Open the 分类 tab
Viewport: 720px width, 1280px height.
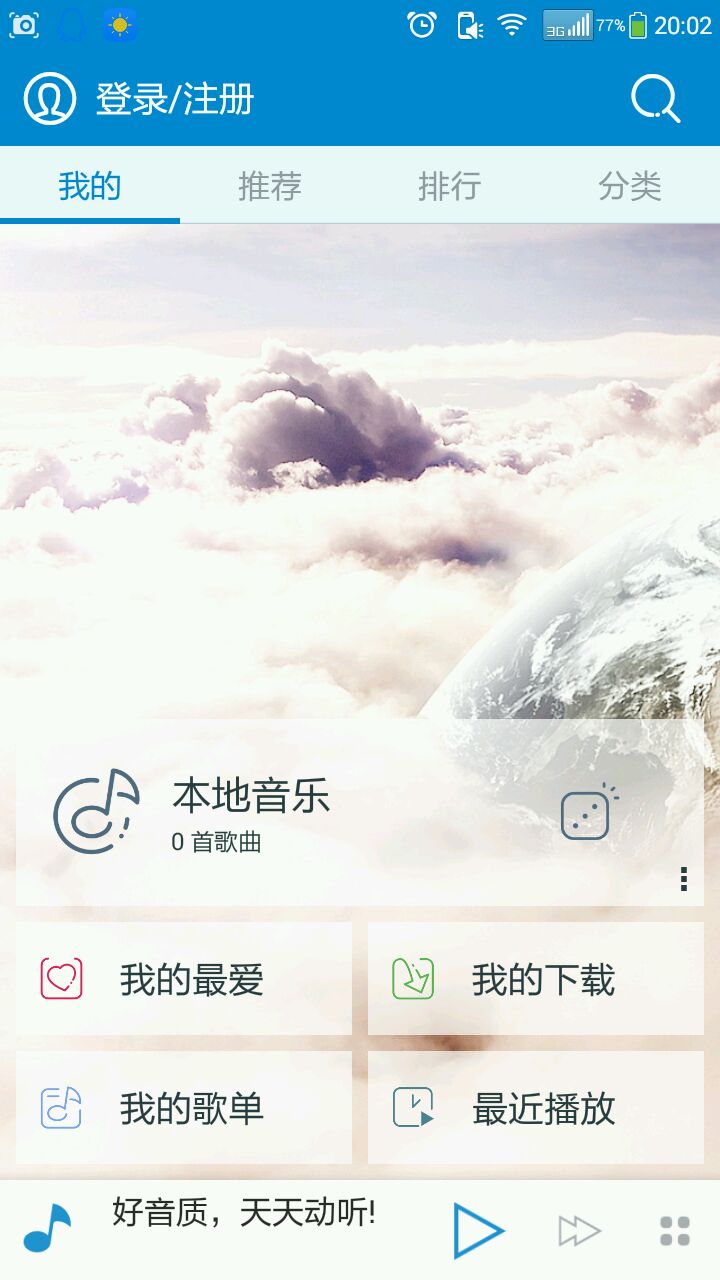[x=630, y=186]
